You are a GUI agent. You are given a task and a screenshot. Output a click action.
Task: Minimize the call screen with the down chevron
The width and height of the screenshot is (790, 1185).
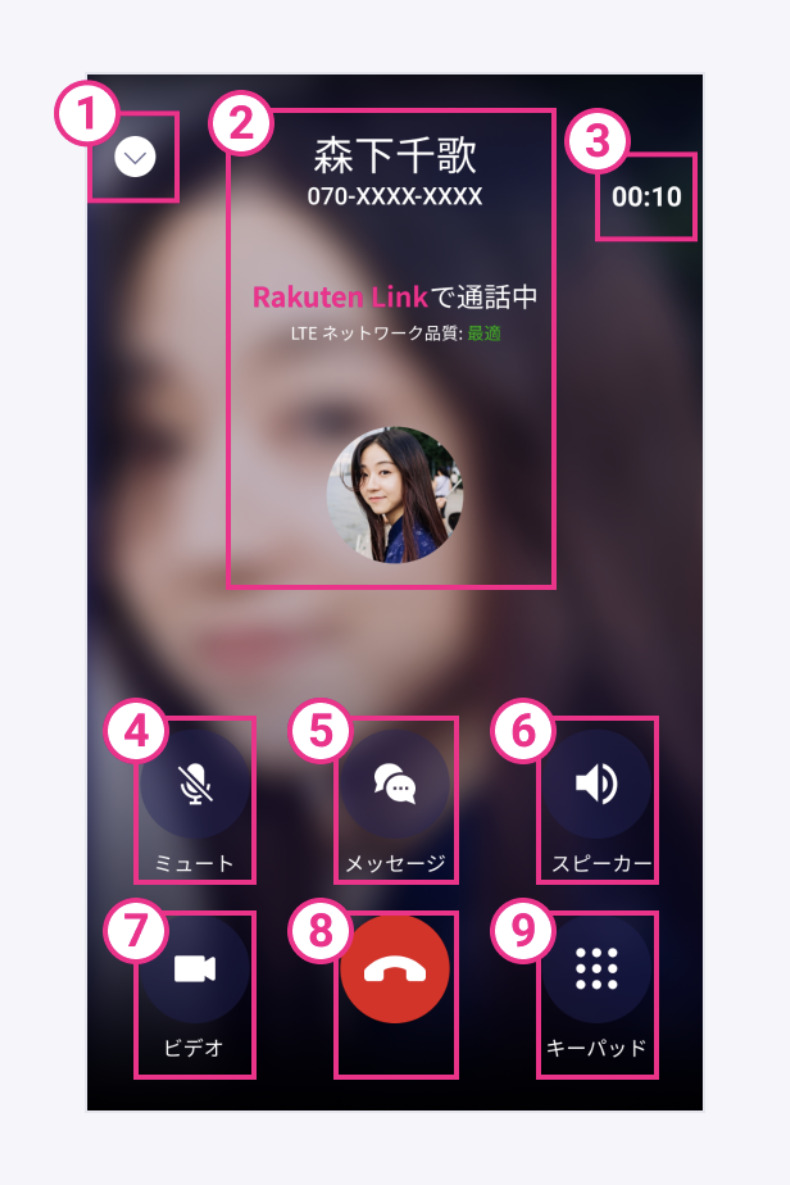pos(135,158)
